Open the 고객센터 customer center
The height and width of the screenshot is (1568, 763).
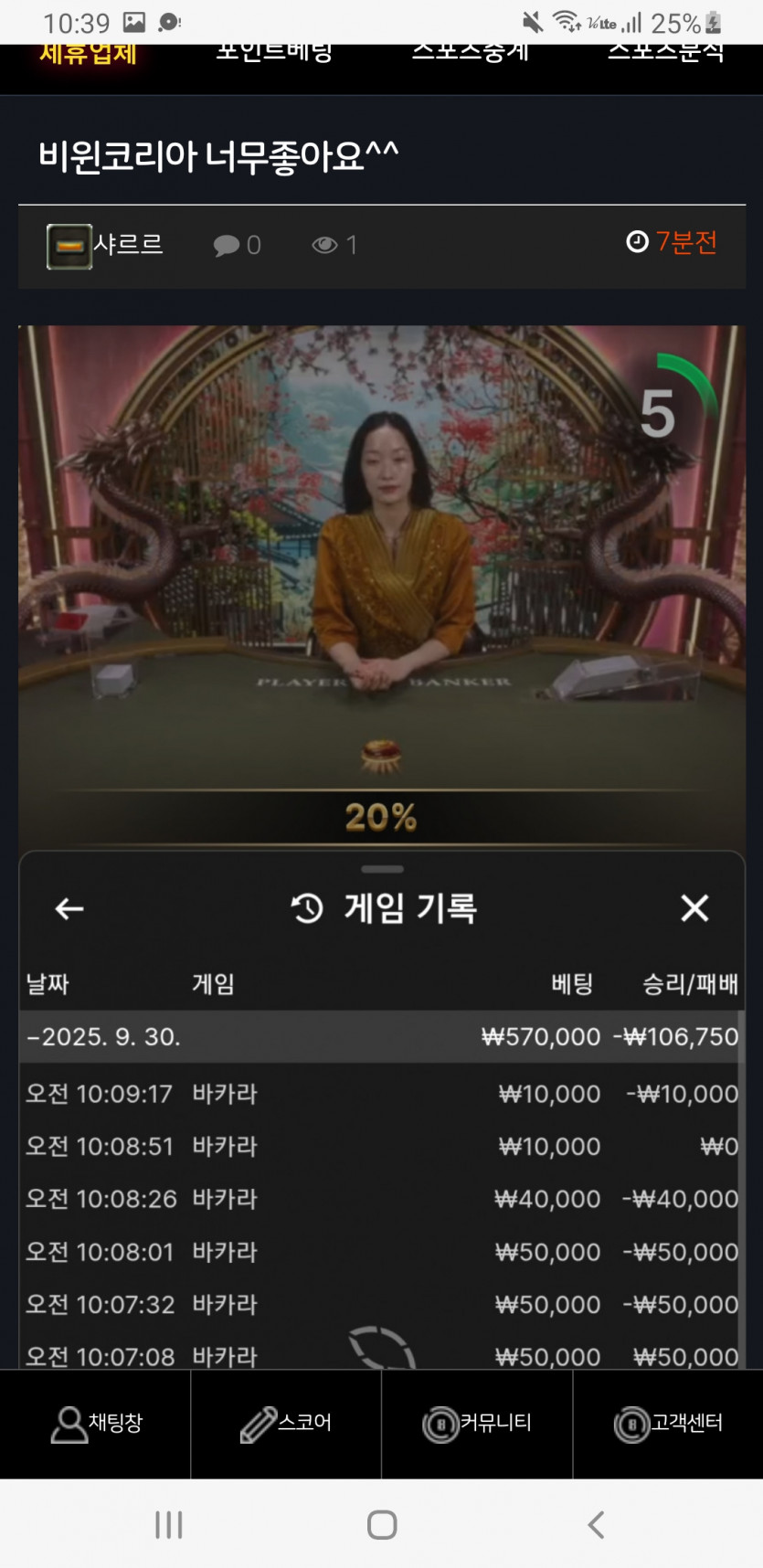point(668,1424)
